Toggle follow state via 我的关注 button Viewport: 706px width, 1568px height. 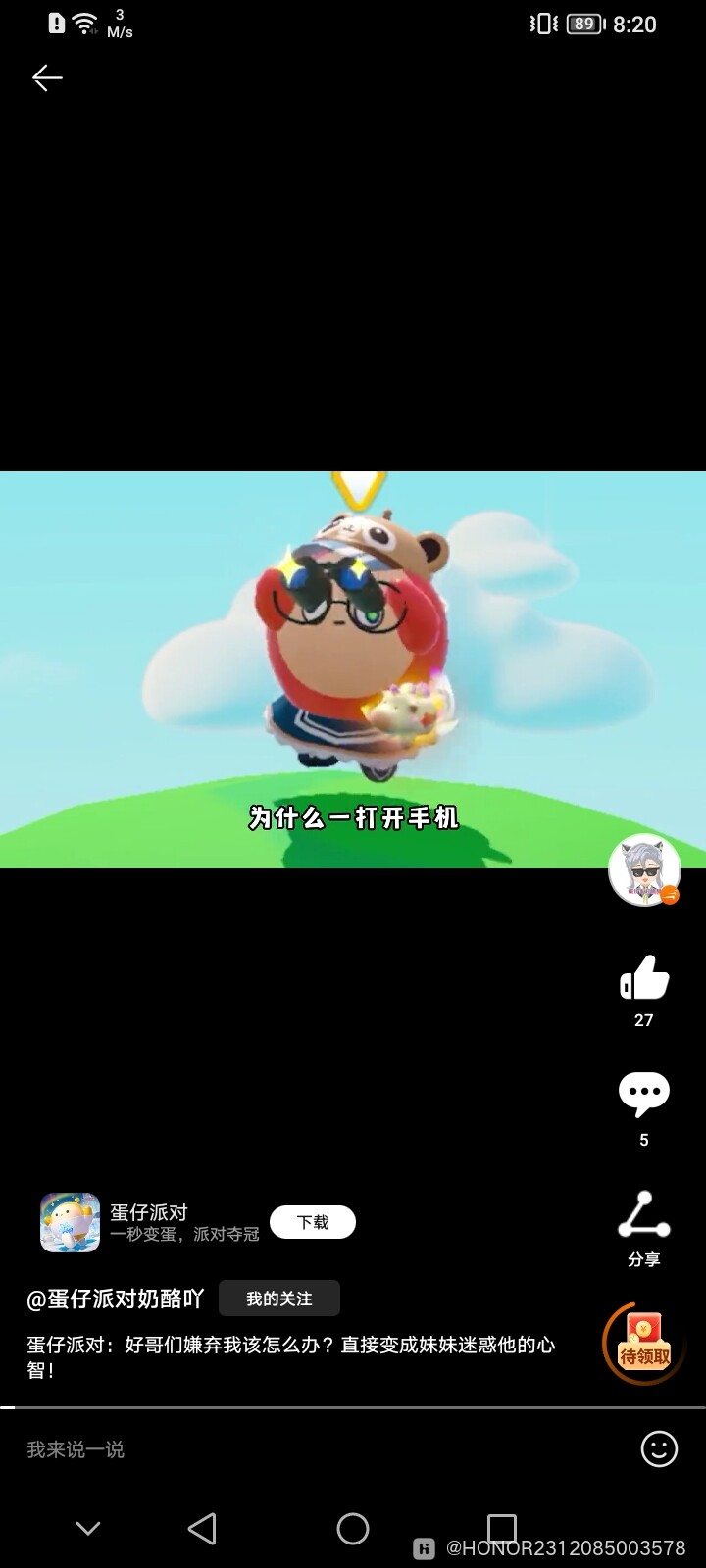click(x=279, y=1298)
